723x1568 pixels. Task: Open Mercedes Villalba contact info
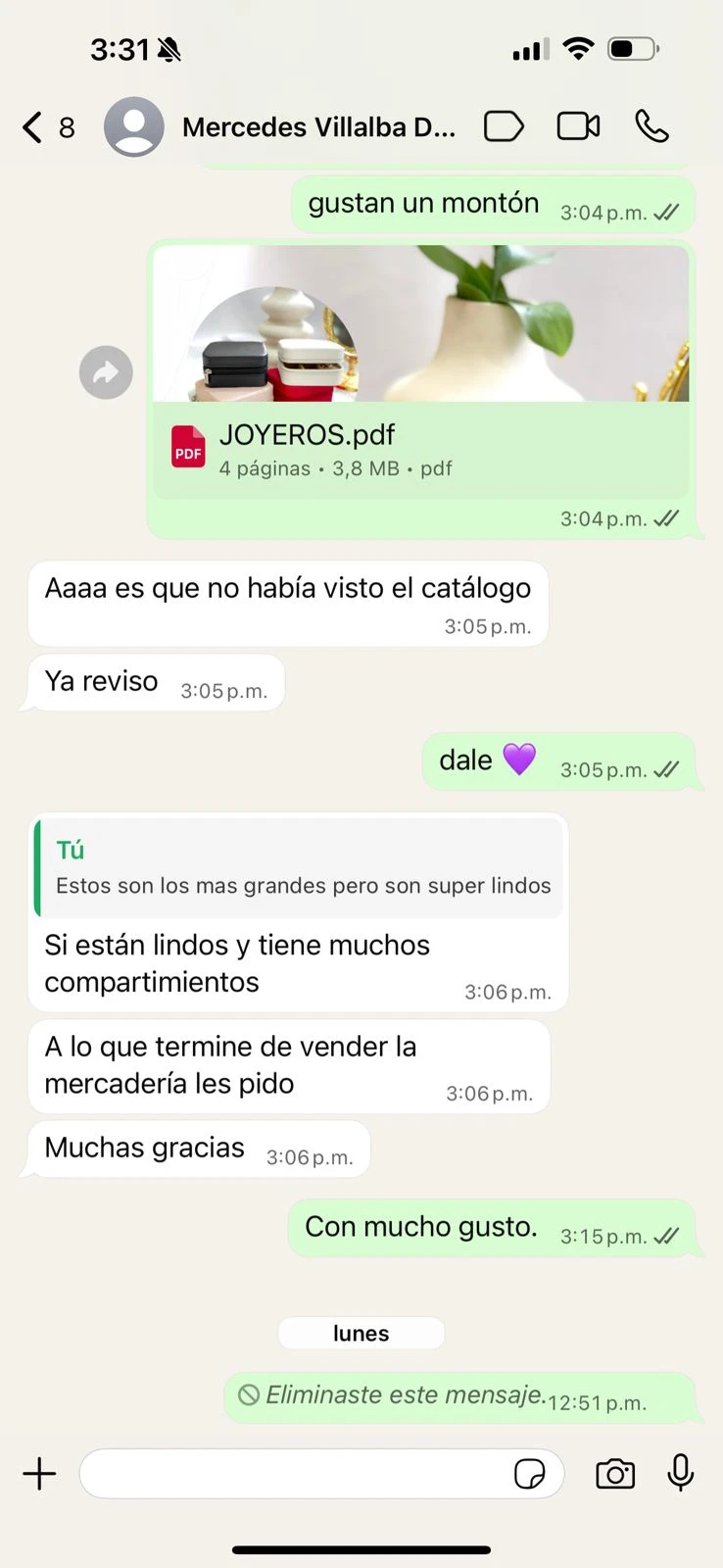pyautogui.click(x=318, y=127)
